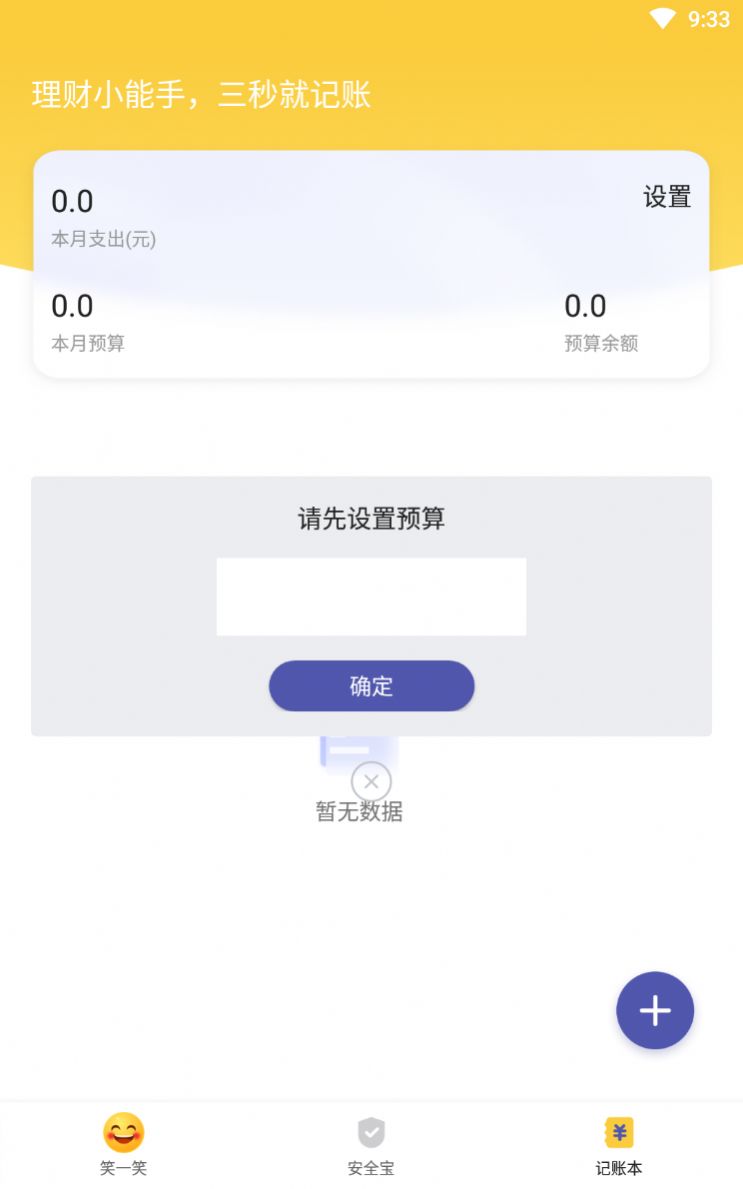The height and width of the screenshot is (1189, 743).
Task: Tap the 理财小能手 header text
Action: (x=201, y=95)
